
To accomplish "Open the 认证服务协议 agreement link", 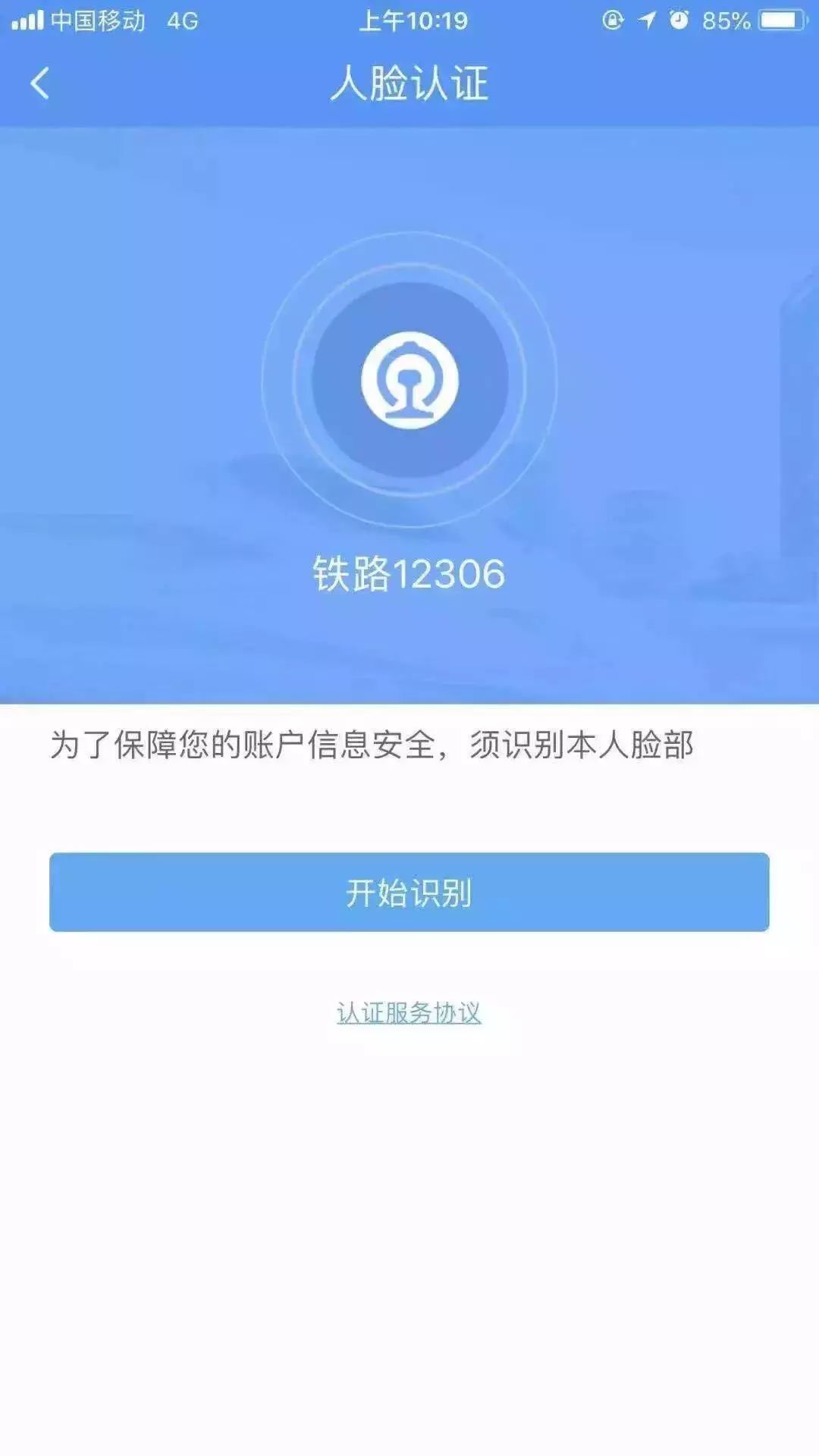I will [409, 1013].
